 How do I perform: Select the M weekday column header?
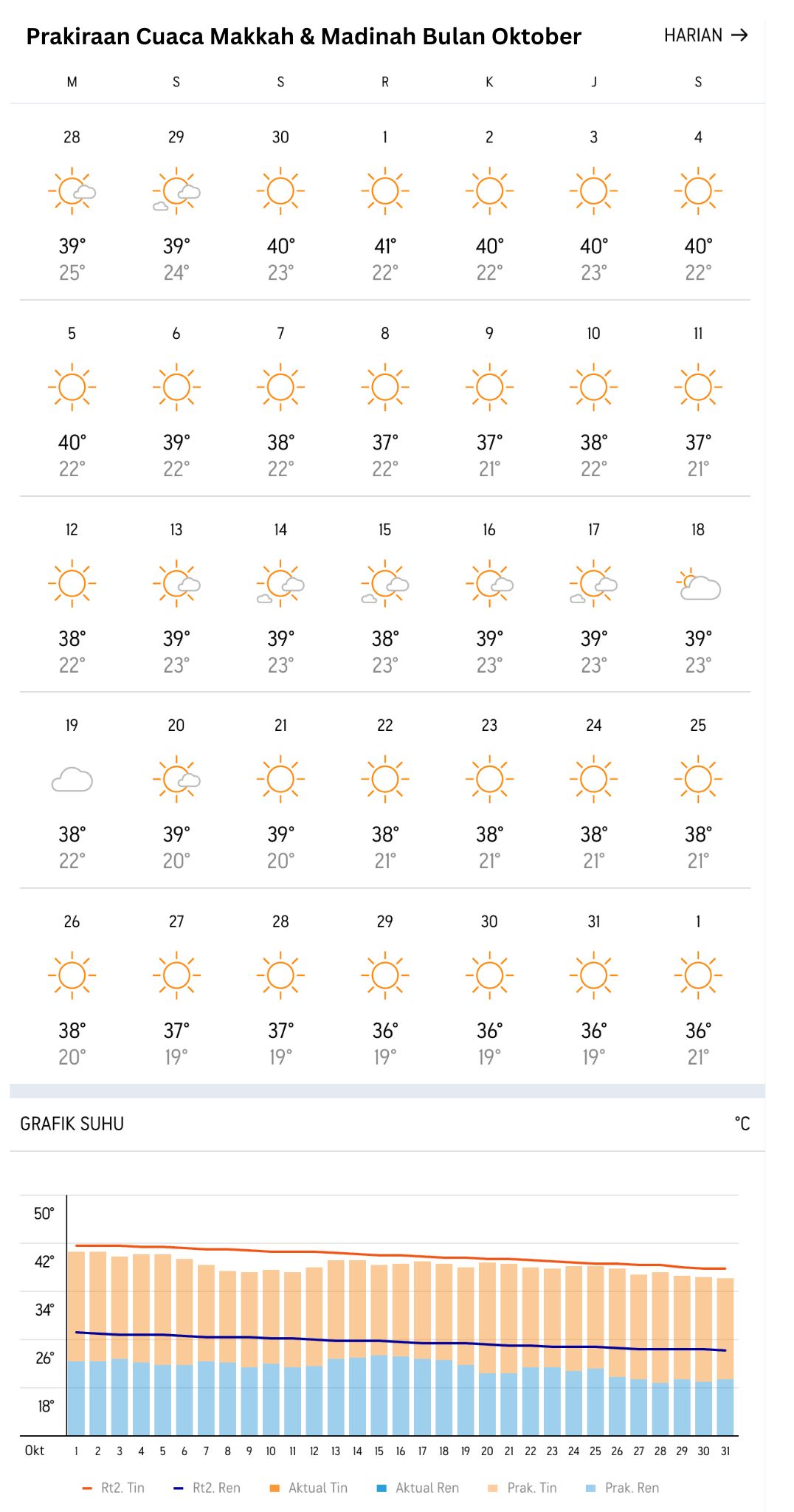[72, 82]
